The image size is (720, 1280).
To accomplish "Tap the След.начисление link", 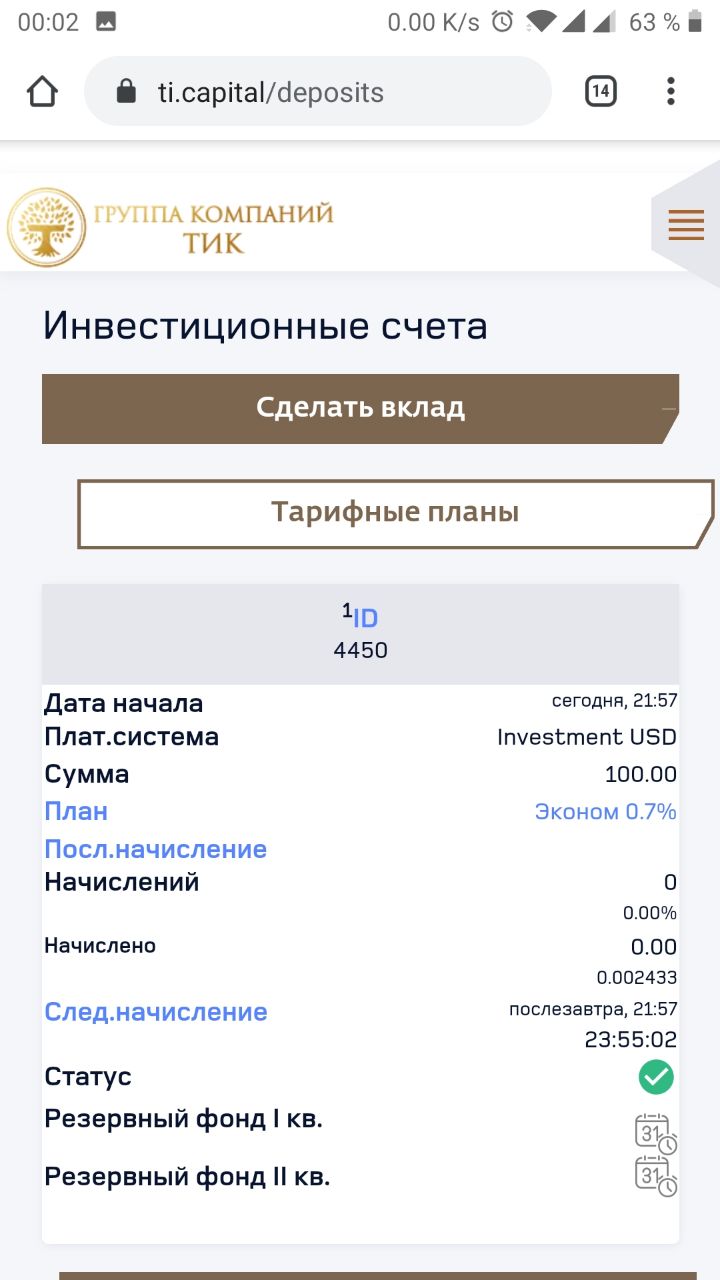I will 155,1012.
